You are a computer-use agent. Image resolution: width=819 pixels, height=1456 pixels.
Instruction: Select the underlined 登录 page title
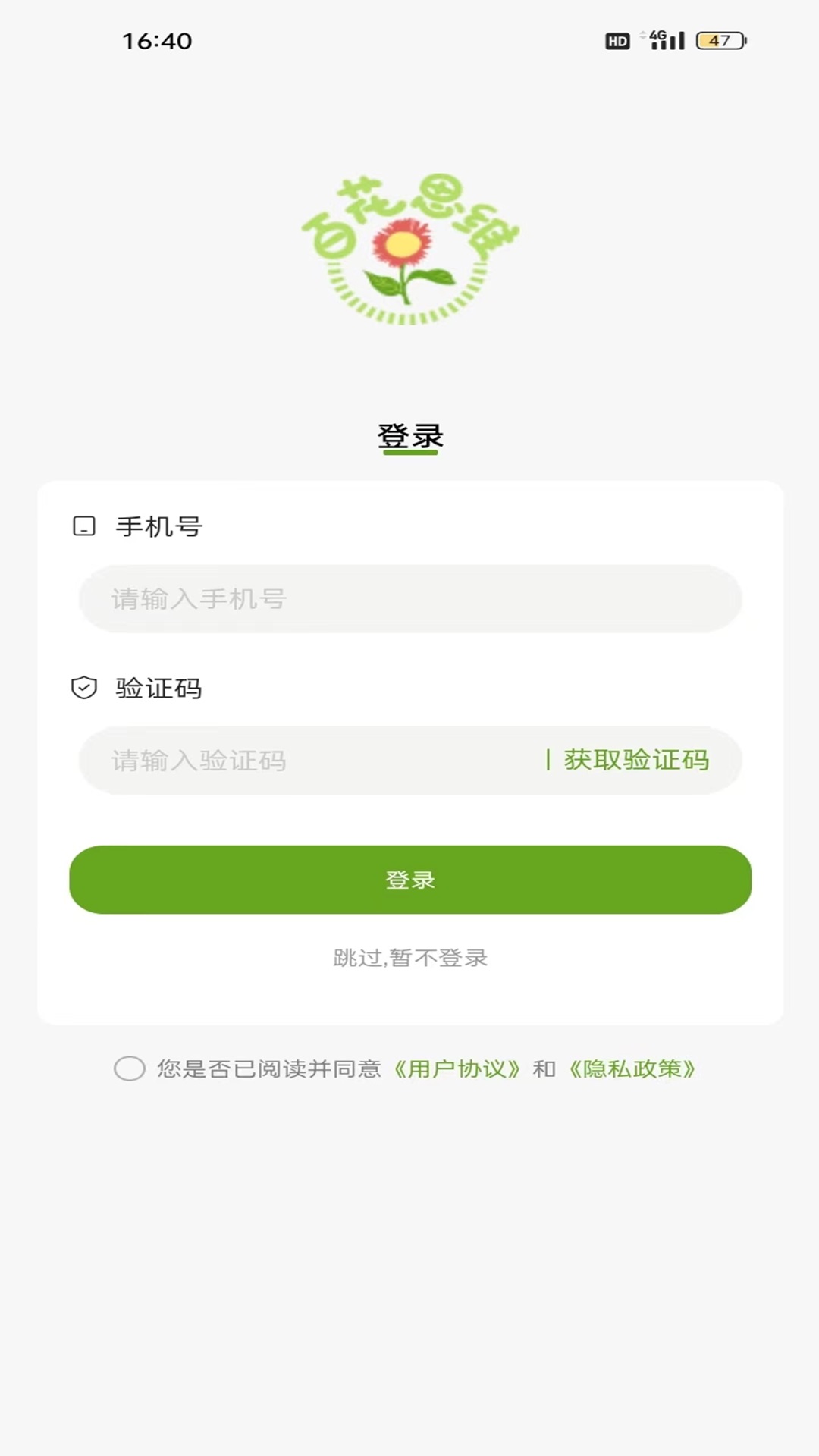click(409, 435)
